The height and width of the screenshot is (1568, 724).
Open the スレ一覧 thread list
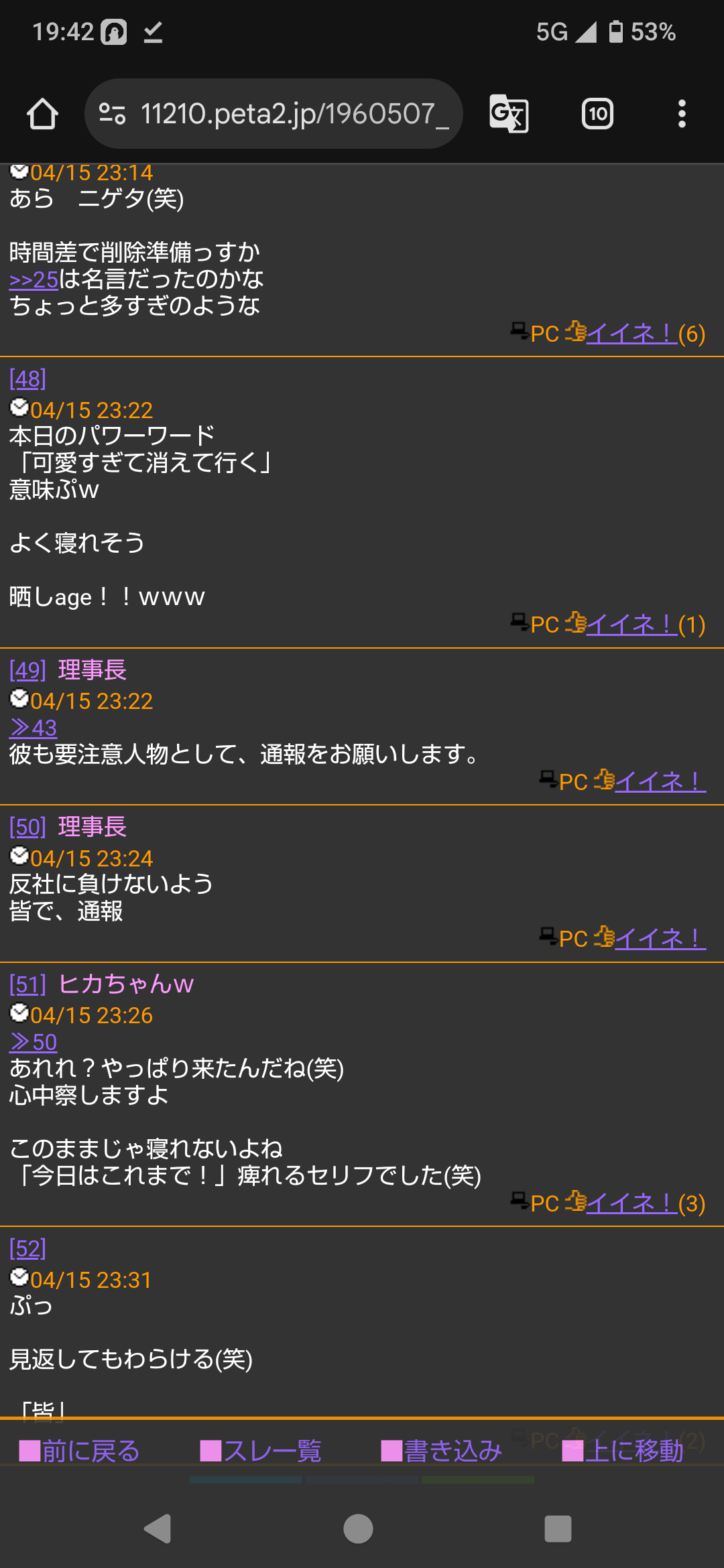tap(261, 1451)
